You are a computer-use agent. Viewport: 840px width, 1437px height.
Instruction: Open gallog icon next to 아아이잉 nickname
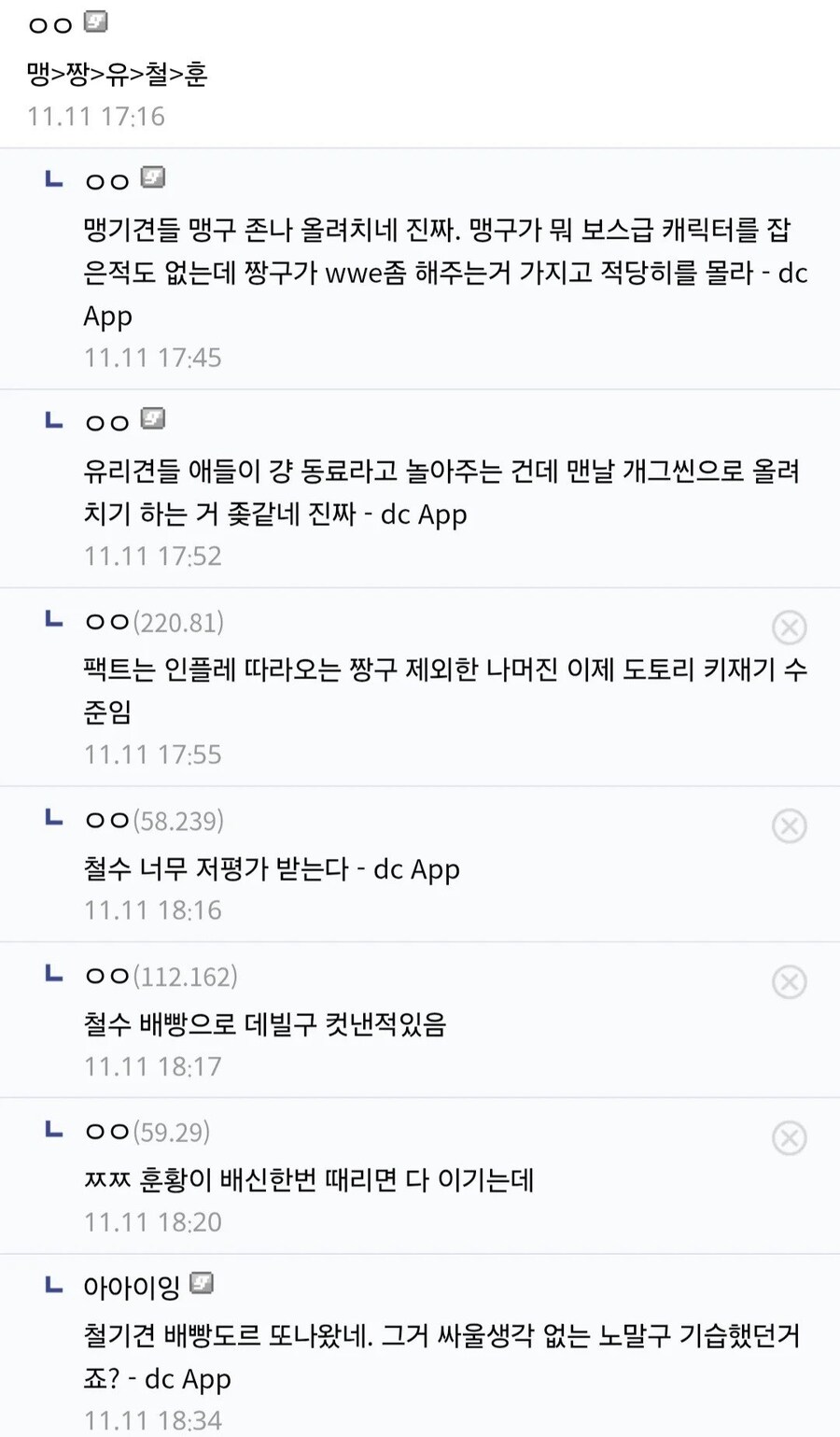point(201,1284)
